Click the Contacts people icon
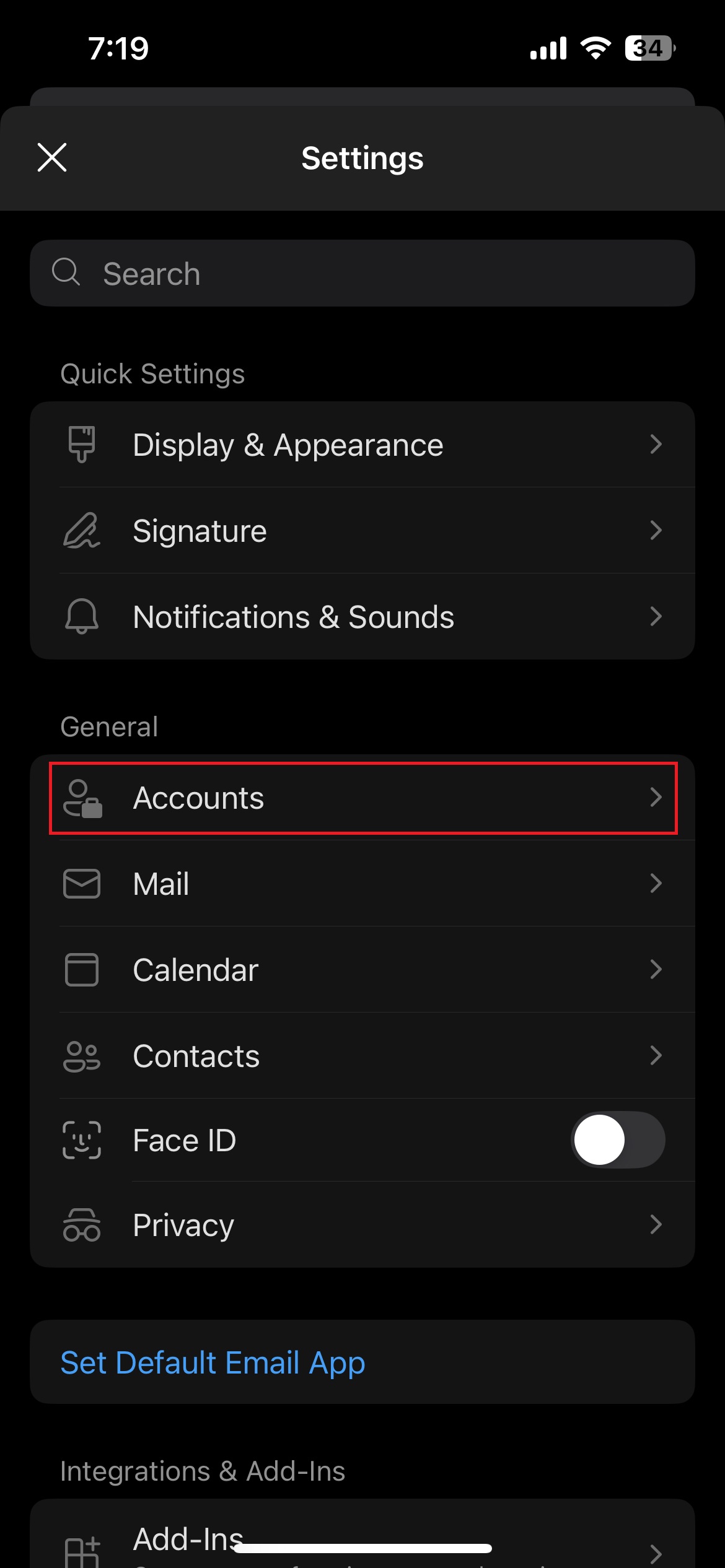 82,1056
